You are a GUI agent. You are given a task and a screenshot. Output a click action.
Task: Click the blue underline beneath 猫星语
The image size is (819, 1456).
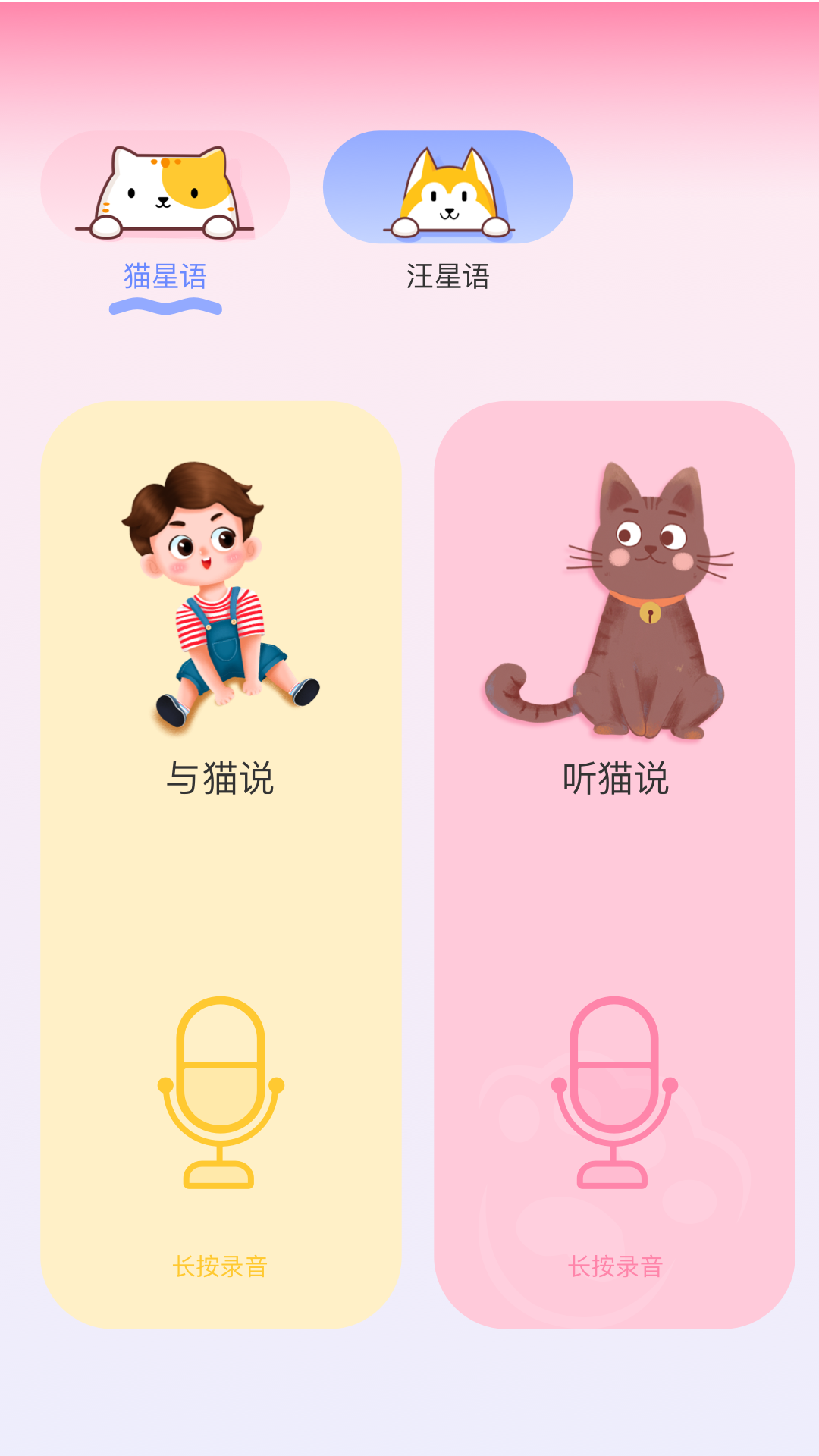pyautogui.click(x=165, y=304)
